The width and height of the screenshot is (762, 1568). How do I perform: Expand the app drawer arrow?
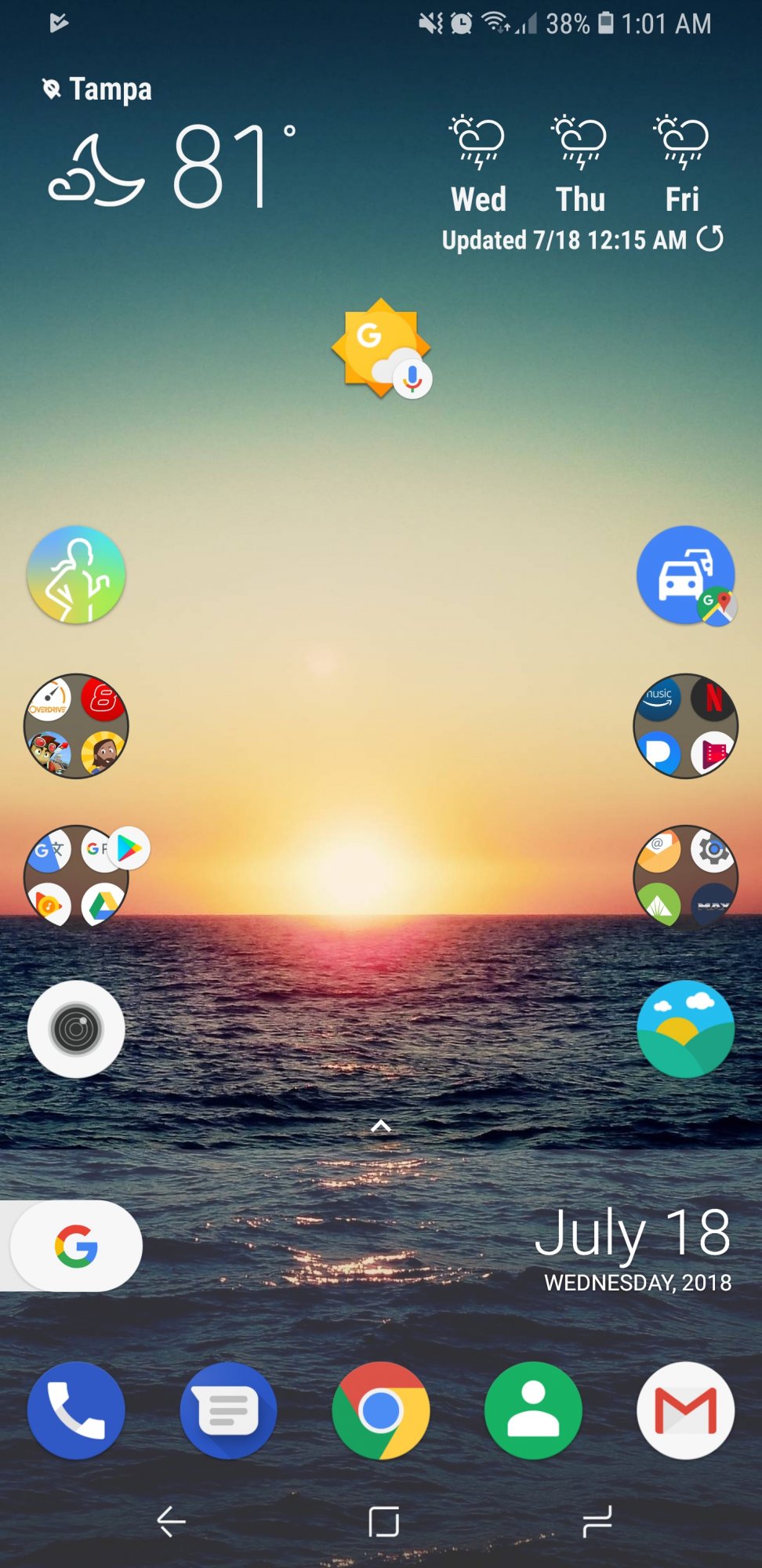click(381, 1127)
